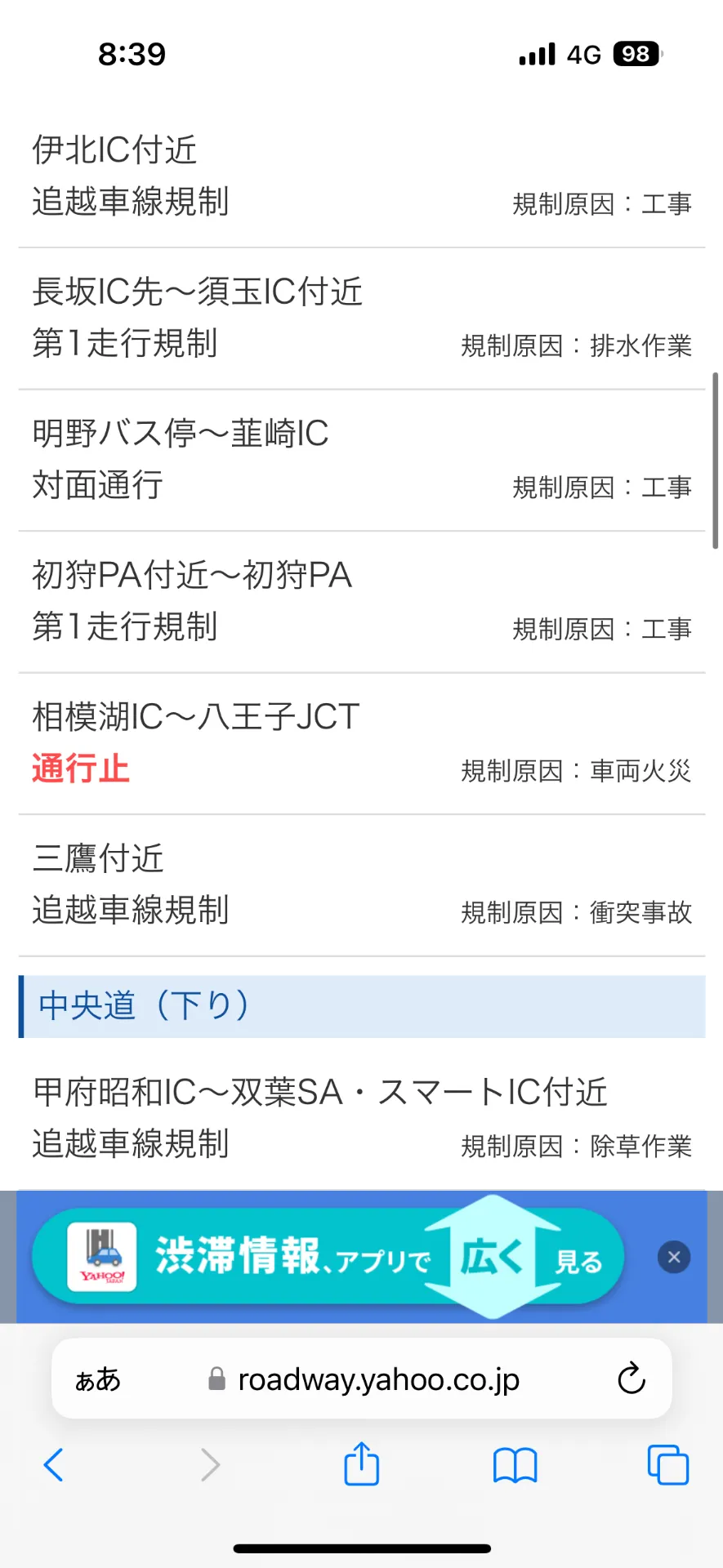Open the tab overview icon
The height and width of the screenshot is (1568, 723).
click(667, 1464)
